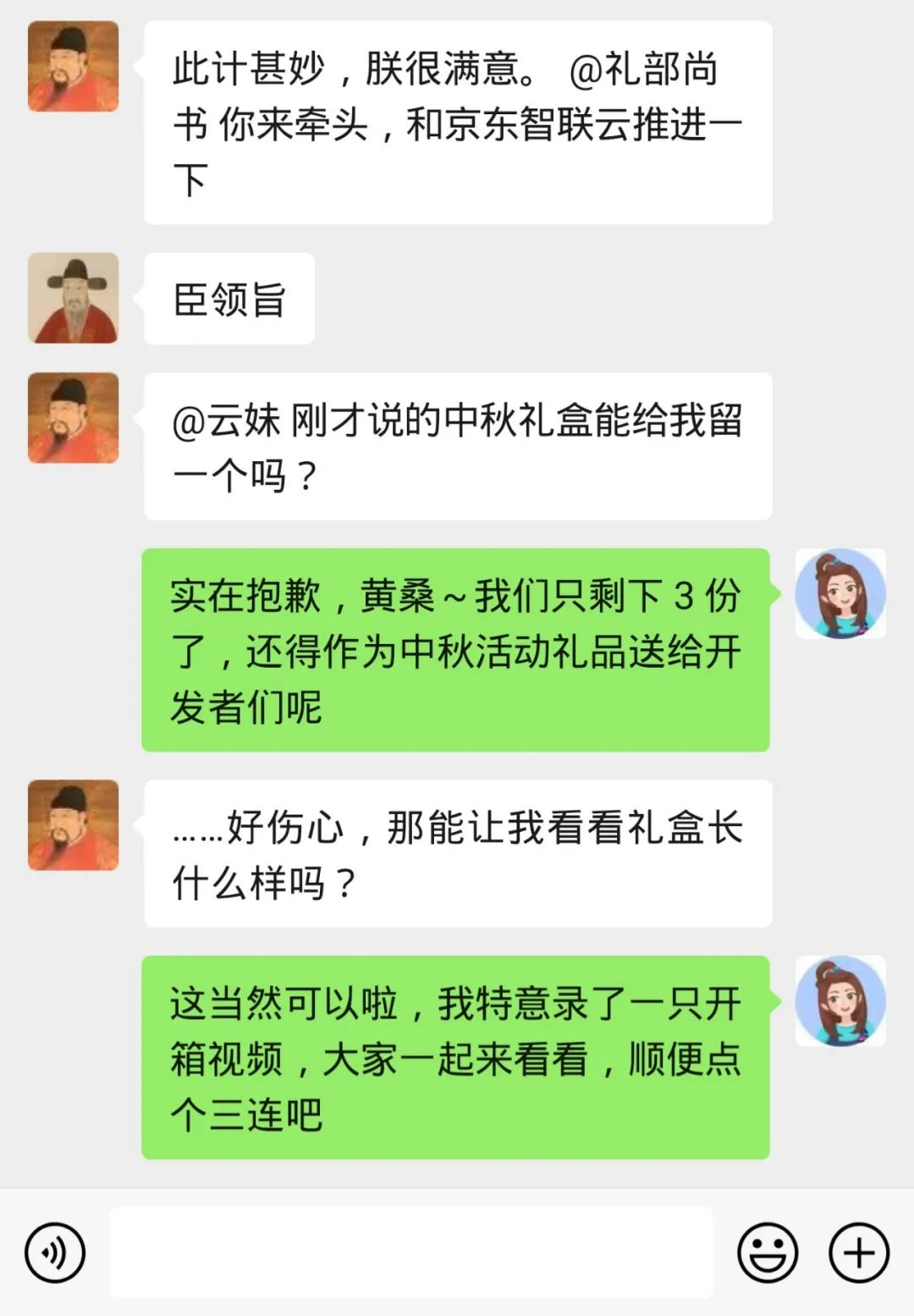
Task: Open the plus attachments menu
Action: click(858, 1253)
